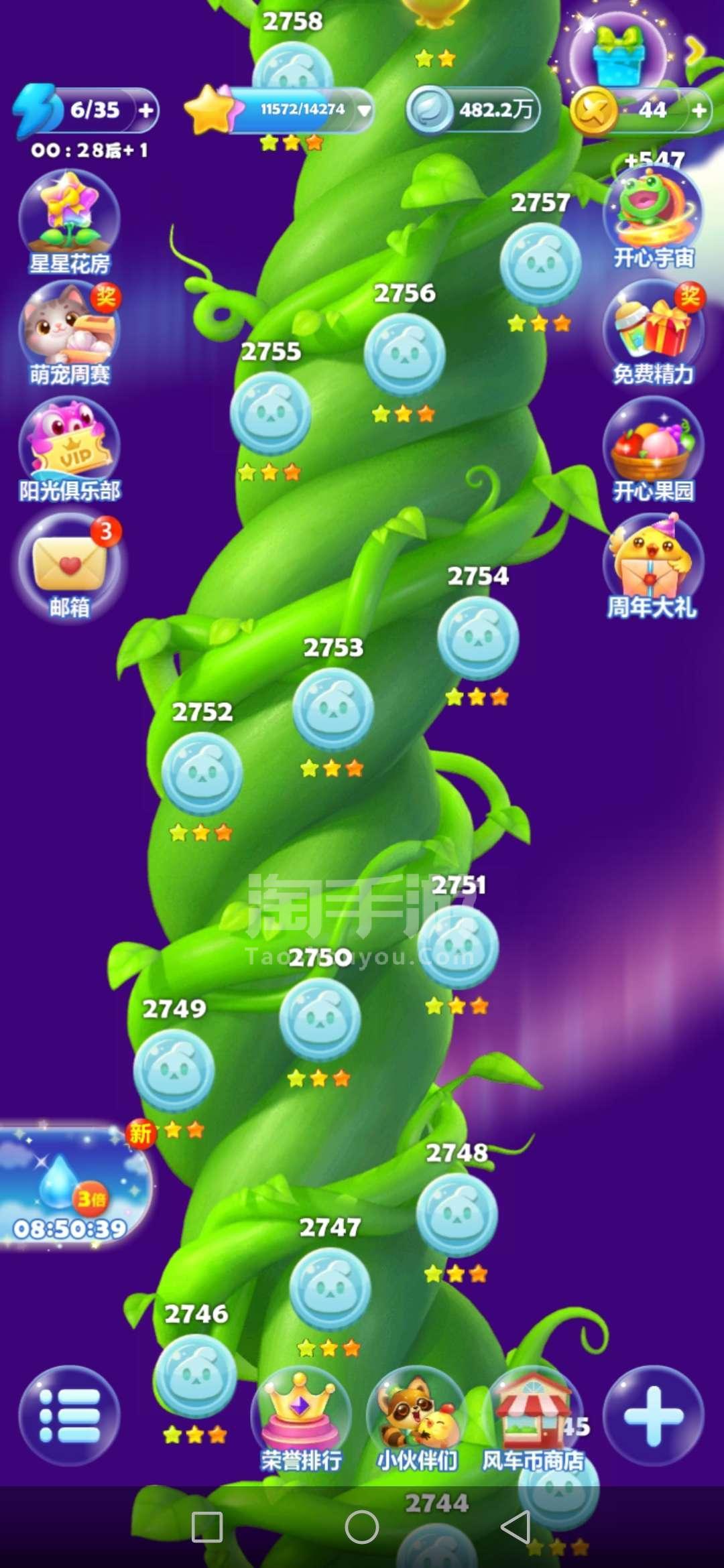The image size is (724, 1568).
Task: Open the 邮箱 mailbox
Action: (69, 566)
